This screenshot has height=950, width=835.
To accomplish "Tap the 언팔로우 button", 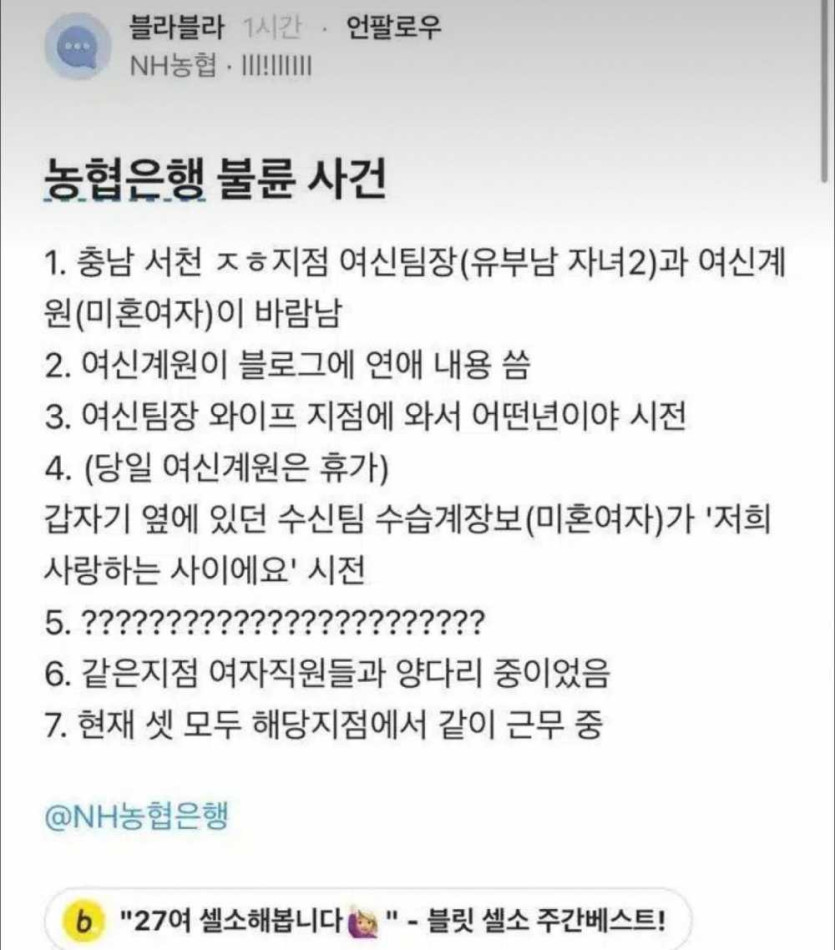I will (x=393, y=27).
